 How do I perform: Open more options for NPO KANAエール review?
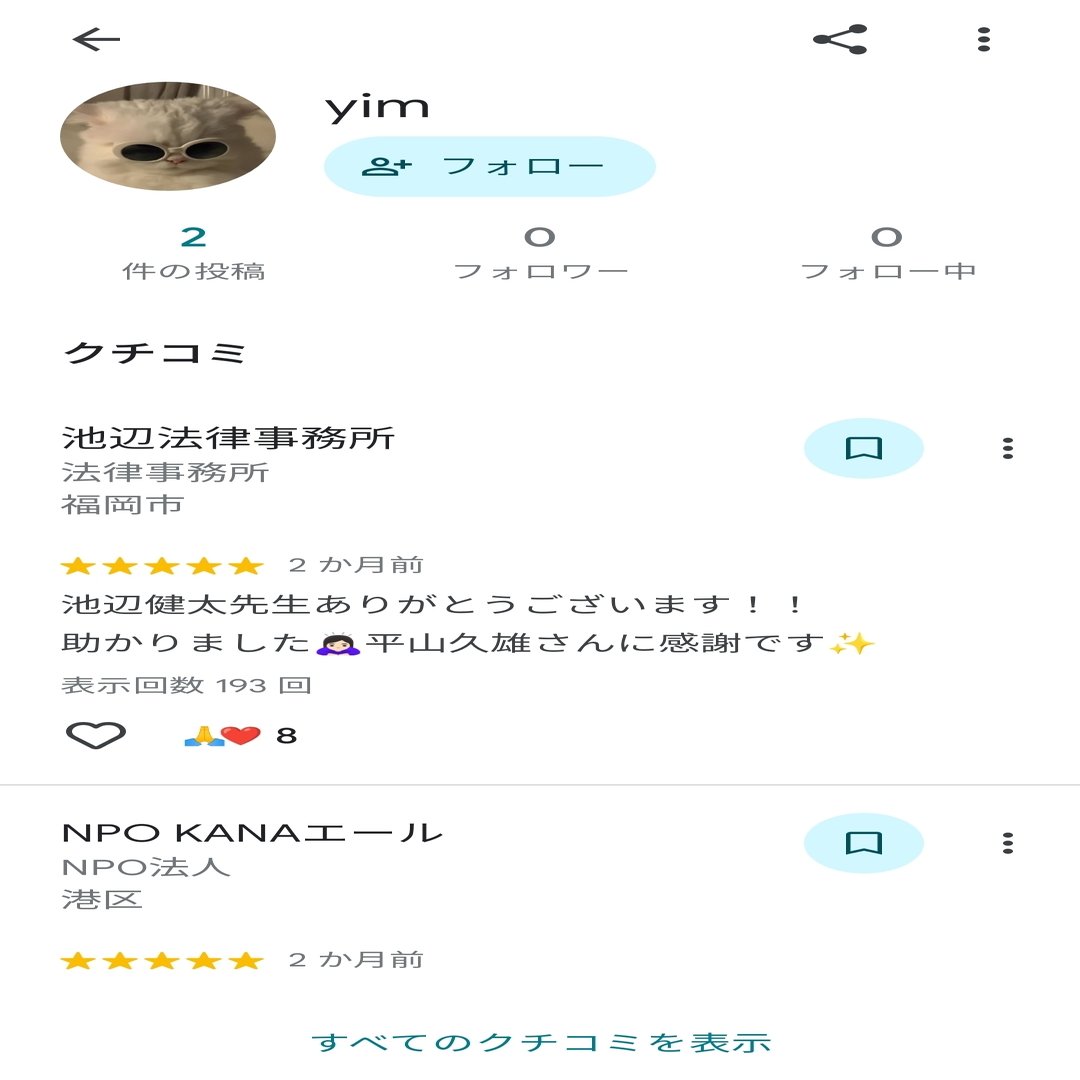[1007, 843]
